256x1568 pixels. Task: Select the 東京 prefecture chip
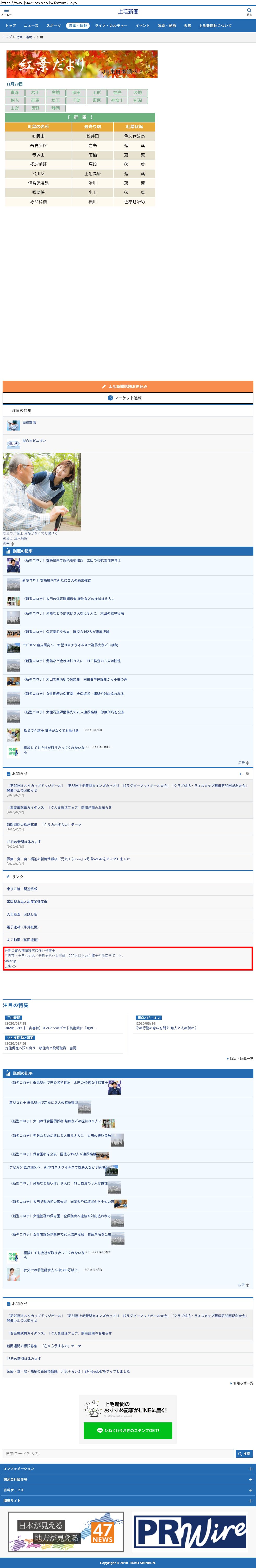click(97, 100)
